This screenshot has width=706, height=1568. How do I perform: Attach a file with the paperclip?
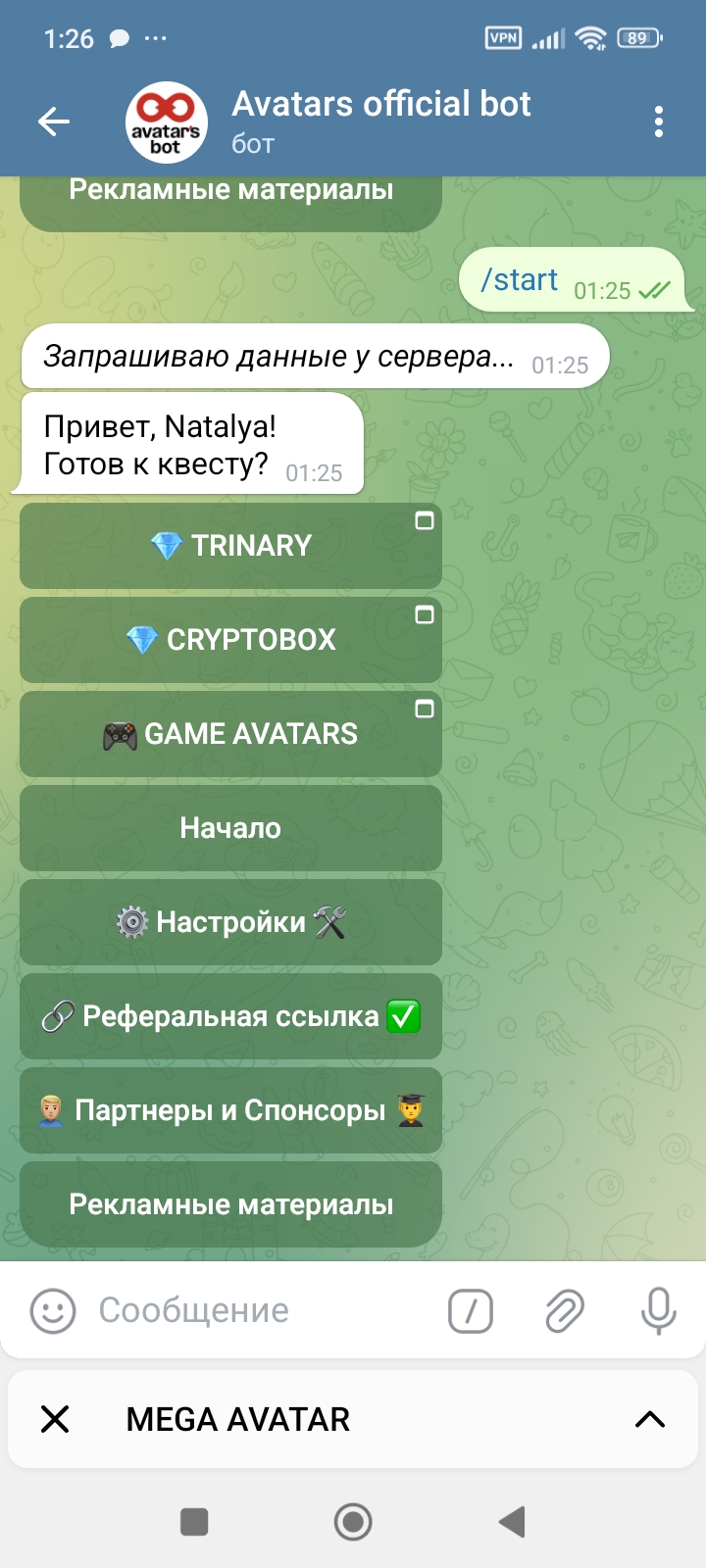point(565,1310)
